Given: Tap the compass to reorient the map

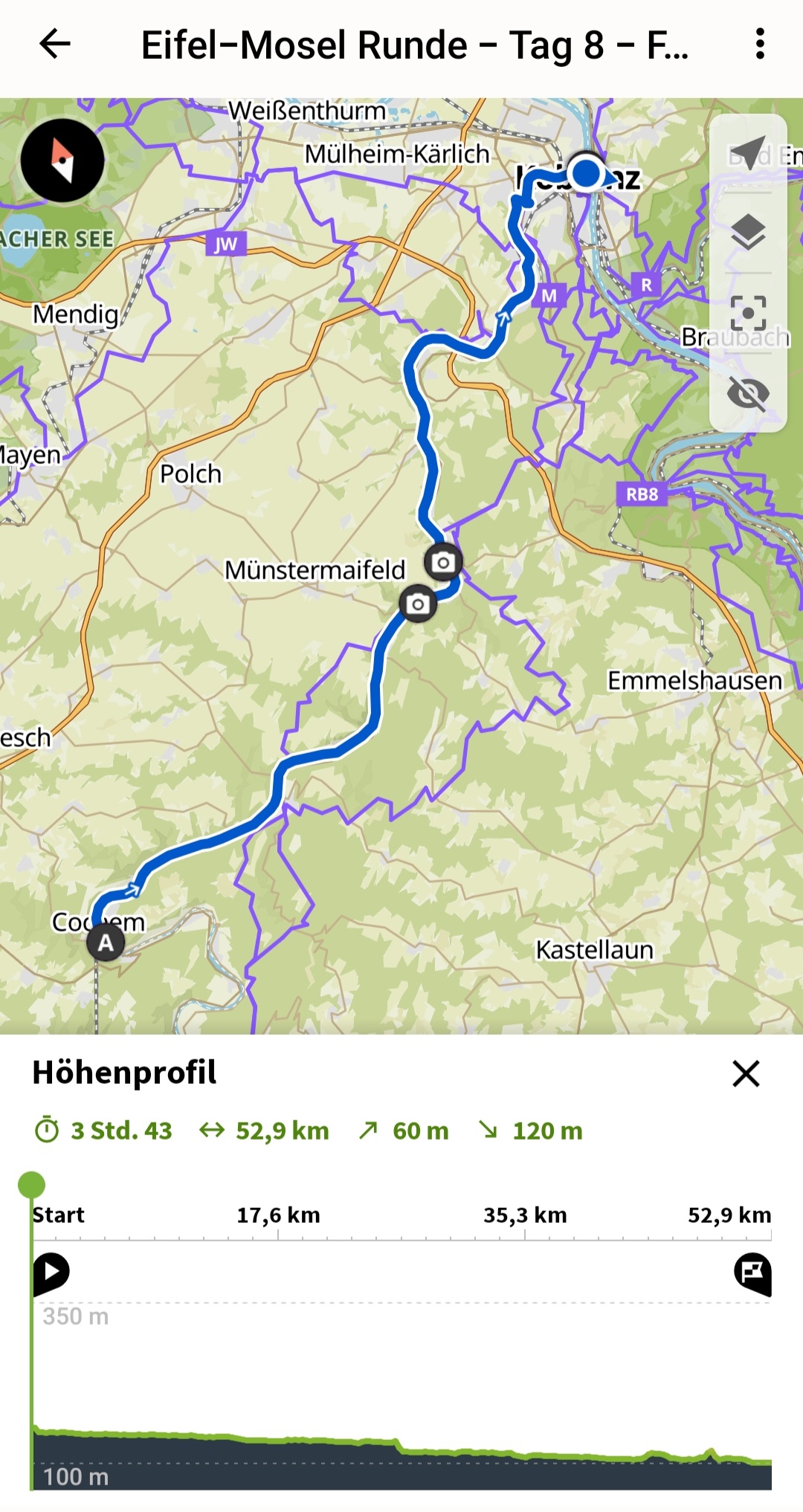Looking at the screenshot, I should 62,161.
